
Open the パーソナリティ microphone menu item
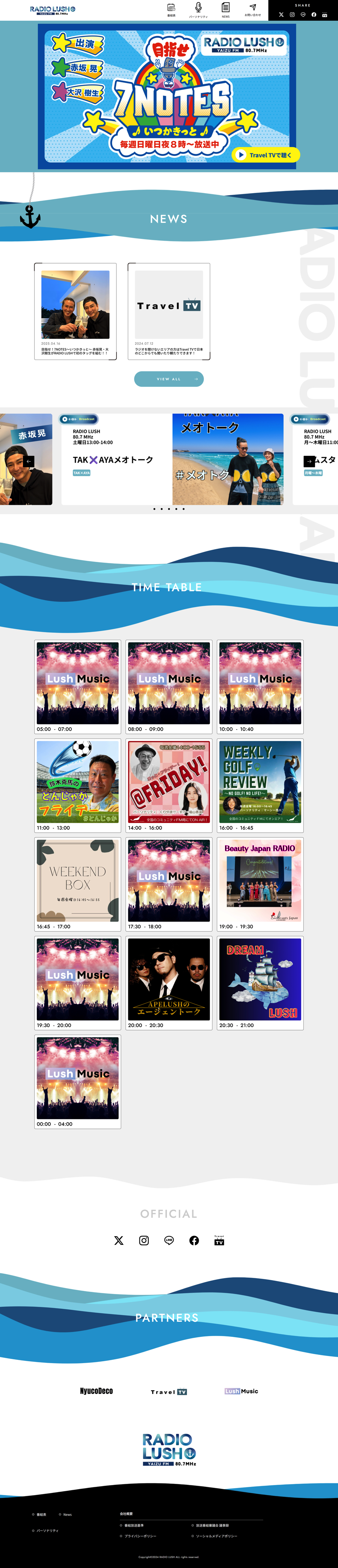click(198, 10)
